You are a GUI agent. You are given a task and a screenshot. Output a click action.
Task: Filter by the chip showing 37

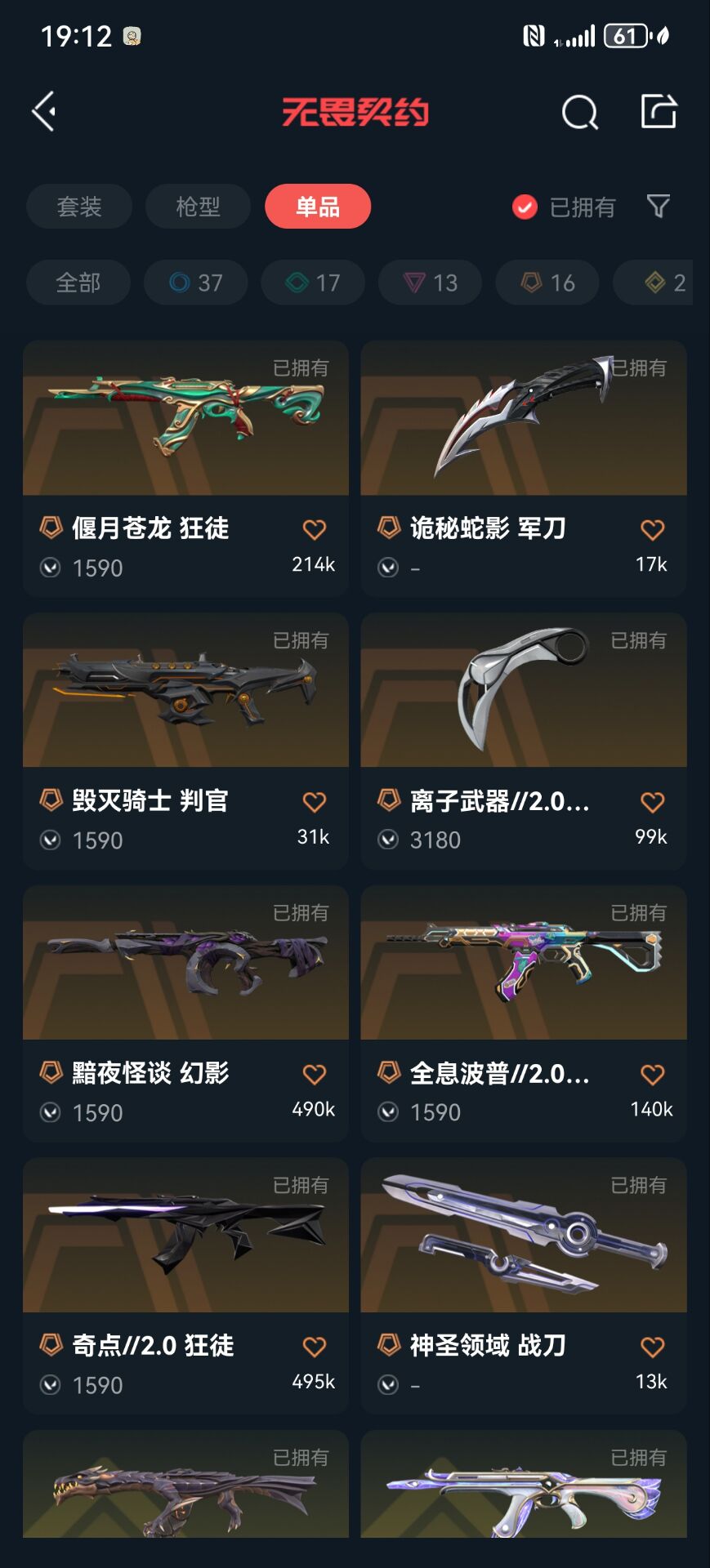(x=196, y=283)
